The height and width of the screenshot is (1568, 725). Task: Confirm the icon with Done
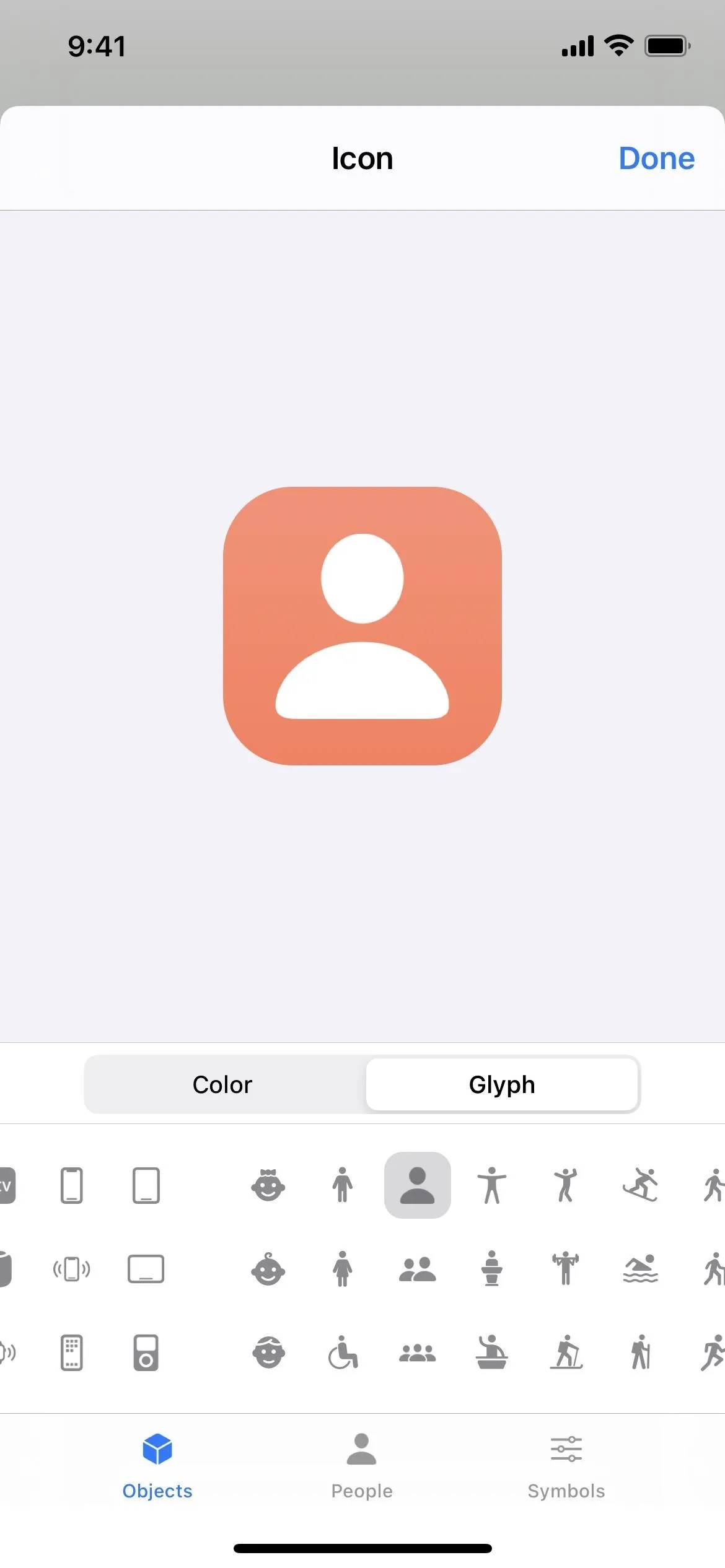point(656,159)
